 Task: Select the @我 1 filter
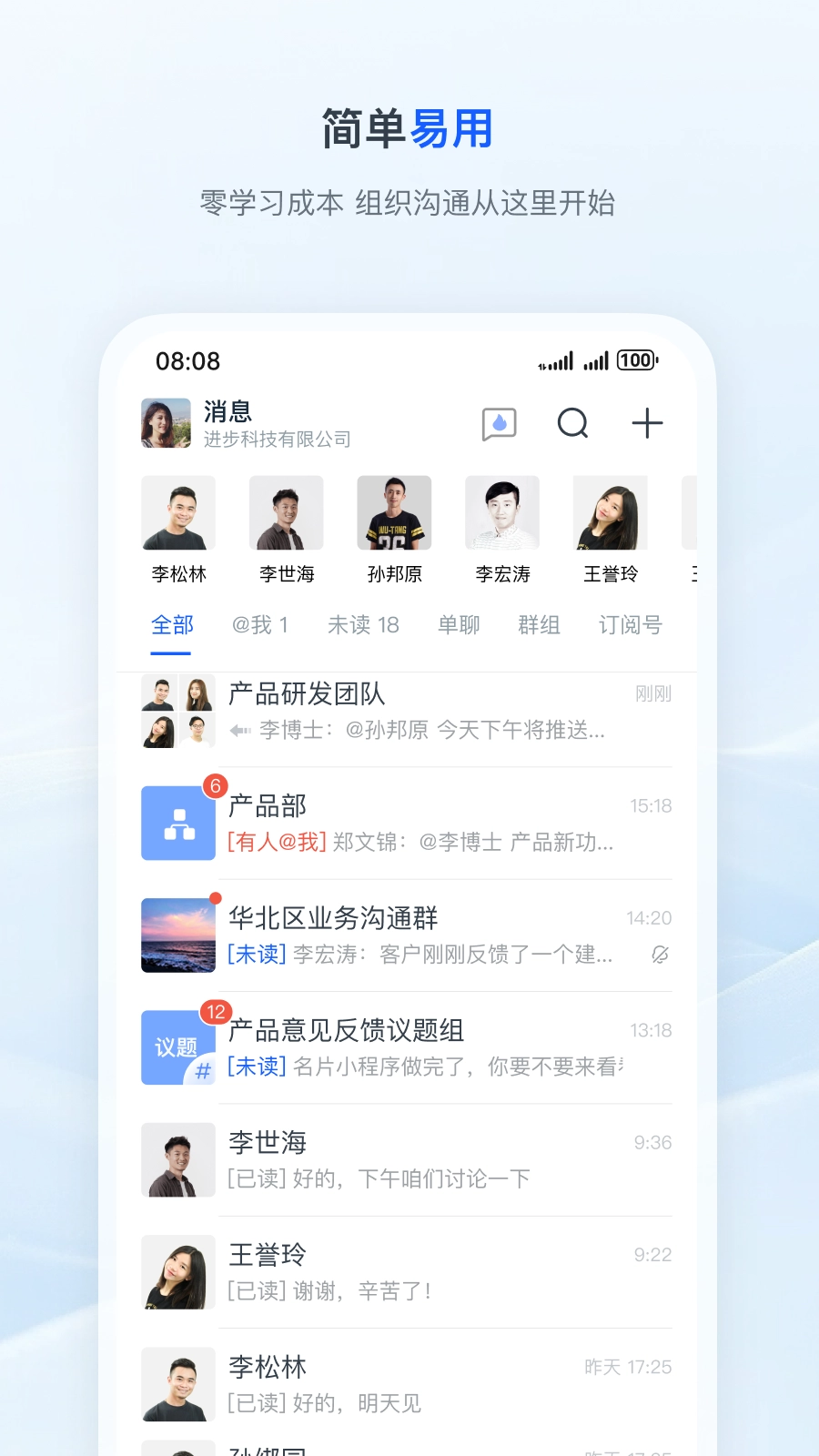[259, 625]
